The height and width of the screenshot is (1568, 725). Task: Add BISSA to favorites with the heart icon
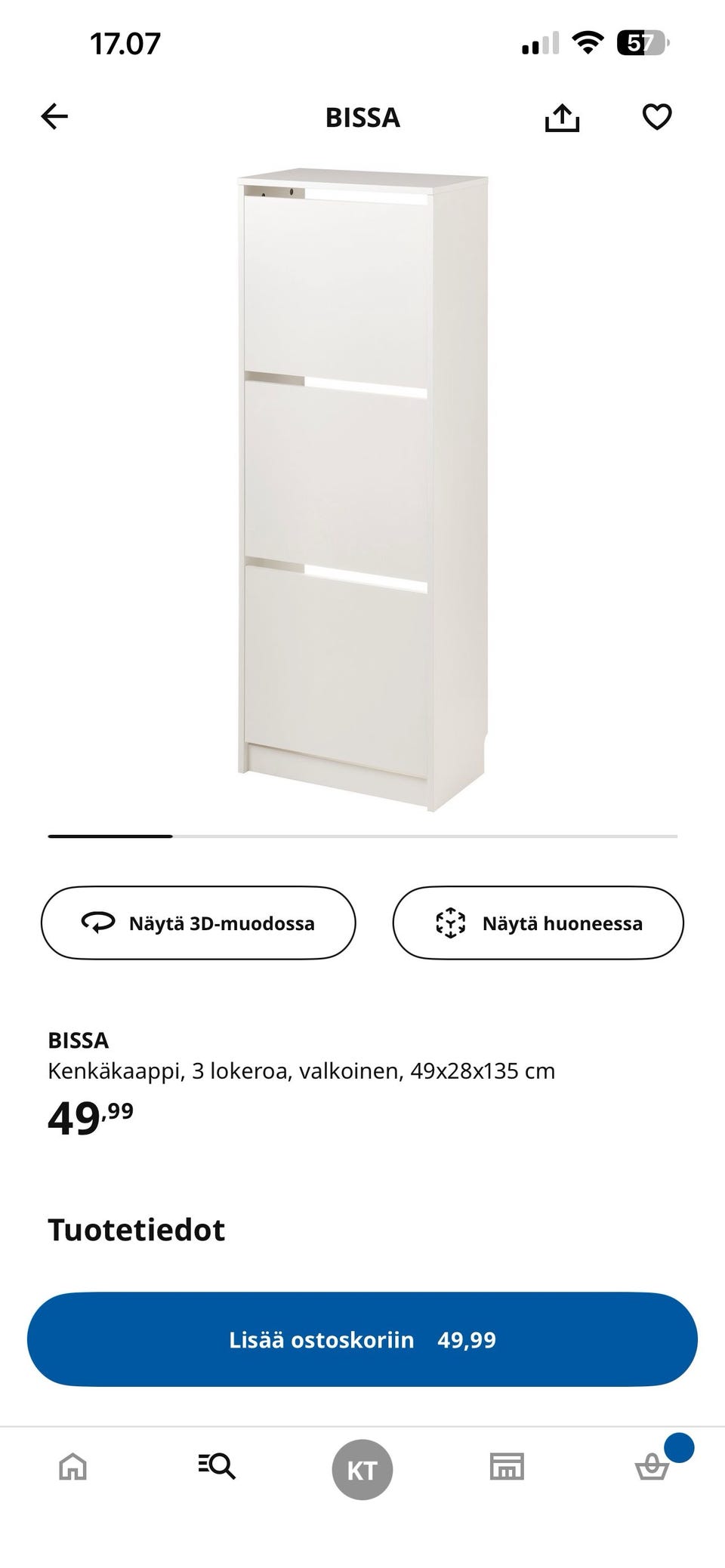[x=657, y=116]
